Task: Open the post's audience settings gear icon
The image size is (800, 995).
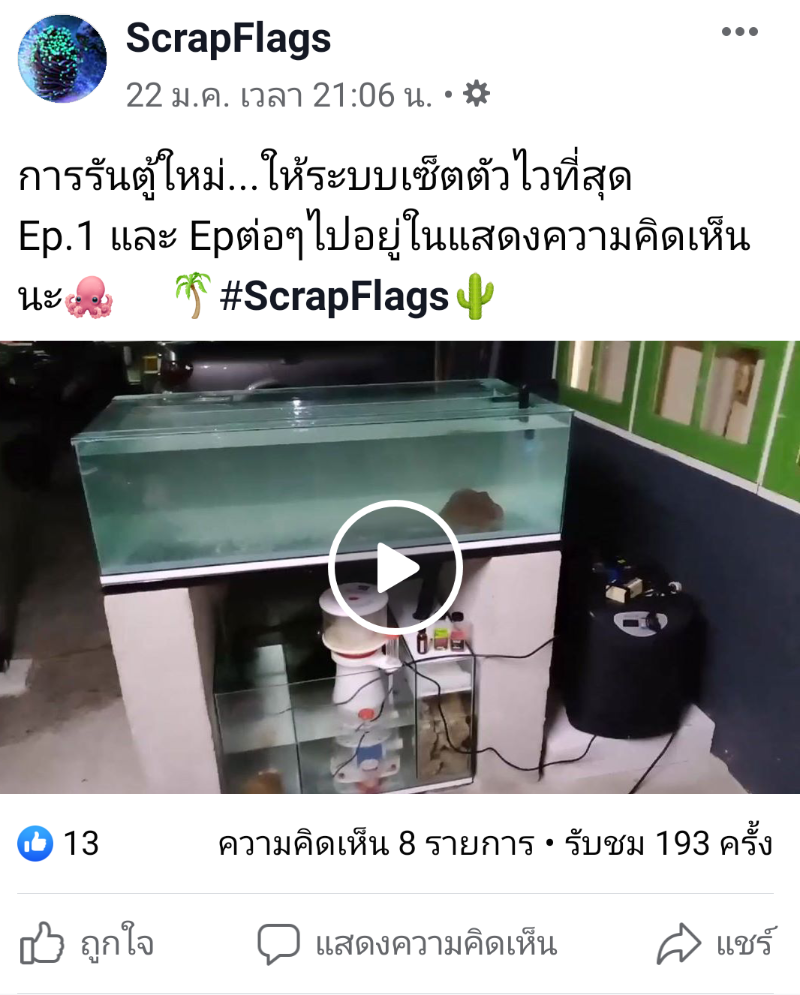Action: (x=477, y=95)
